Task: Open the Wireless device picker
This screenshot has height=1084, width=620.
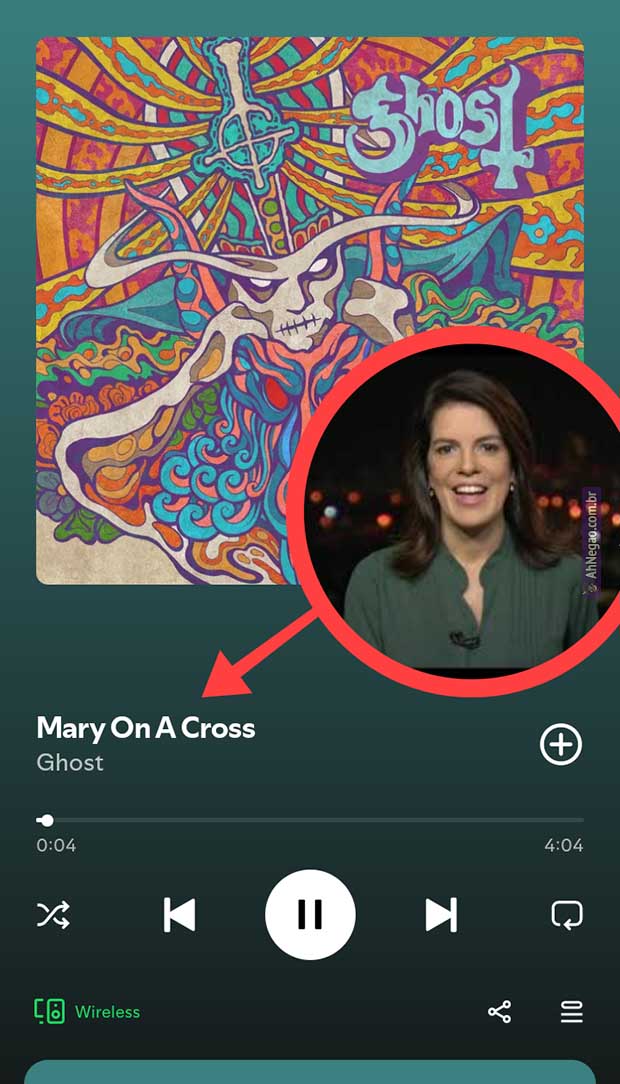Action: point(87,1012)
